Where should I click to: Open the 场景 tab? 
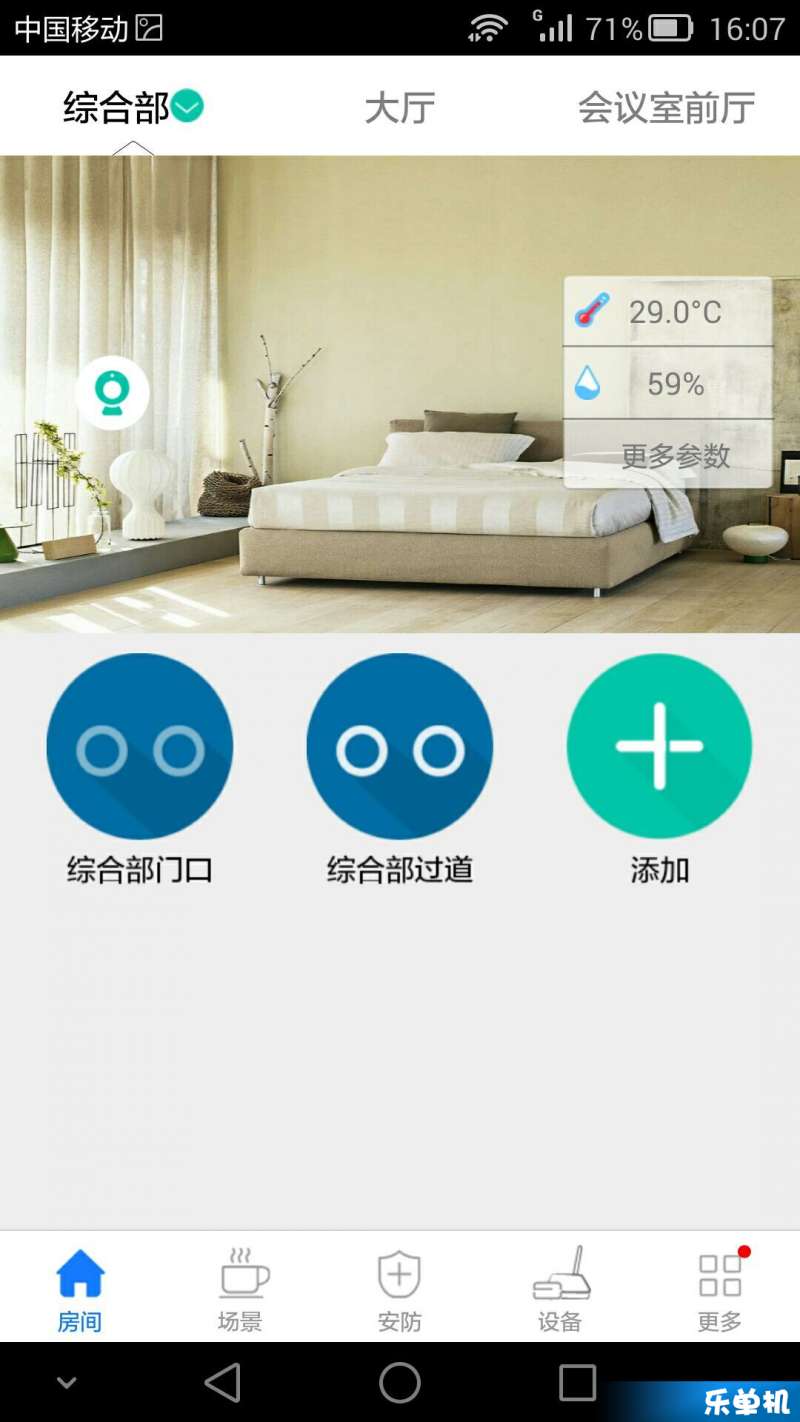click(x=240, y=1288)
